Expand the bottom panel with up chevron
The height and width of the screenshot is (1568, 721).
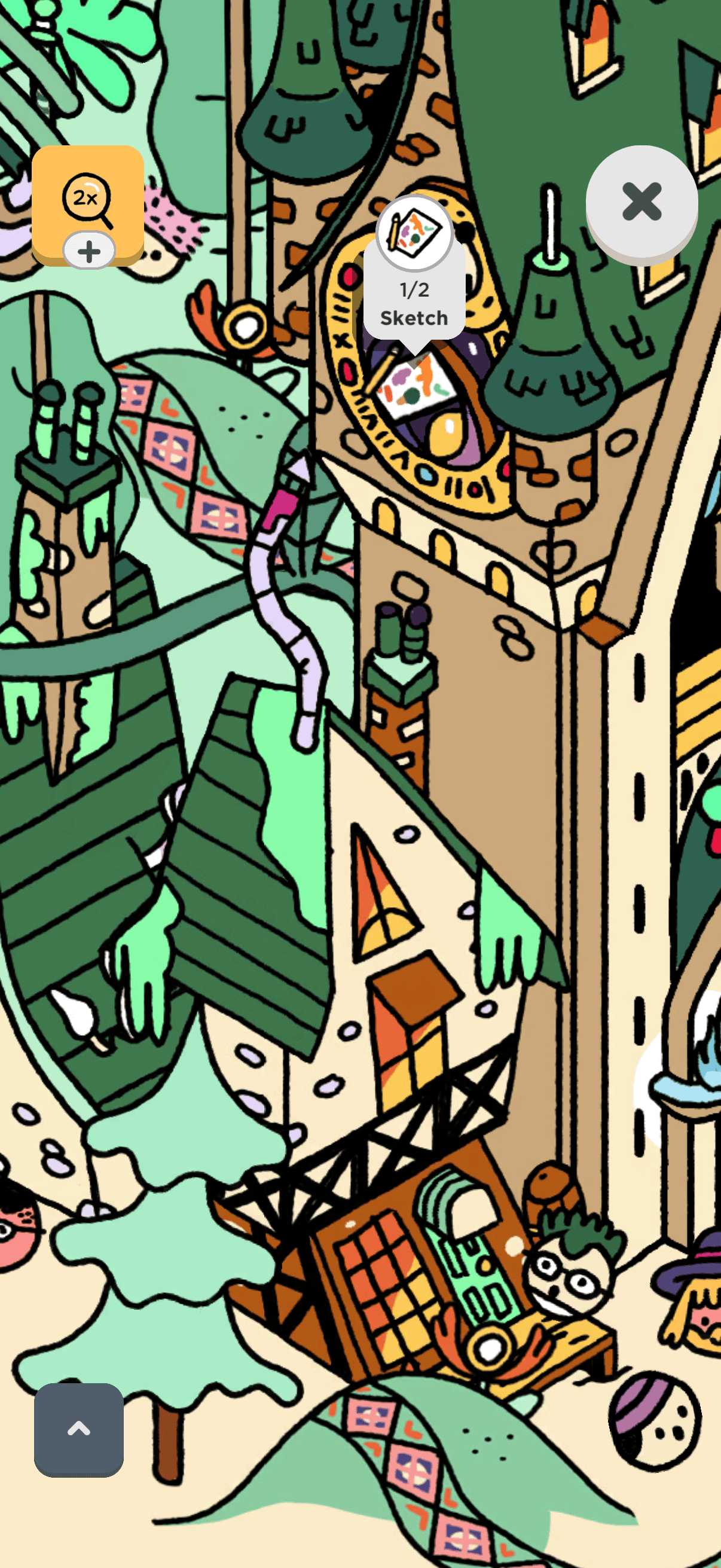[x=78, y=1428]
